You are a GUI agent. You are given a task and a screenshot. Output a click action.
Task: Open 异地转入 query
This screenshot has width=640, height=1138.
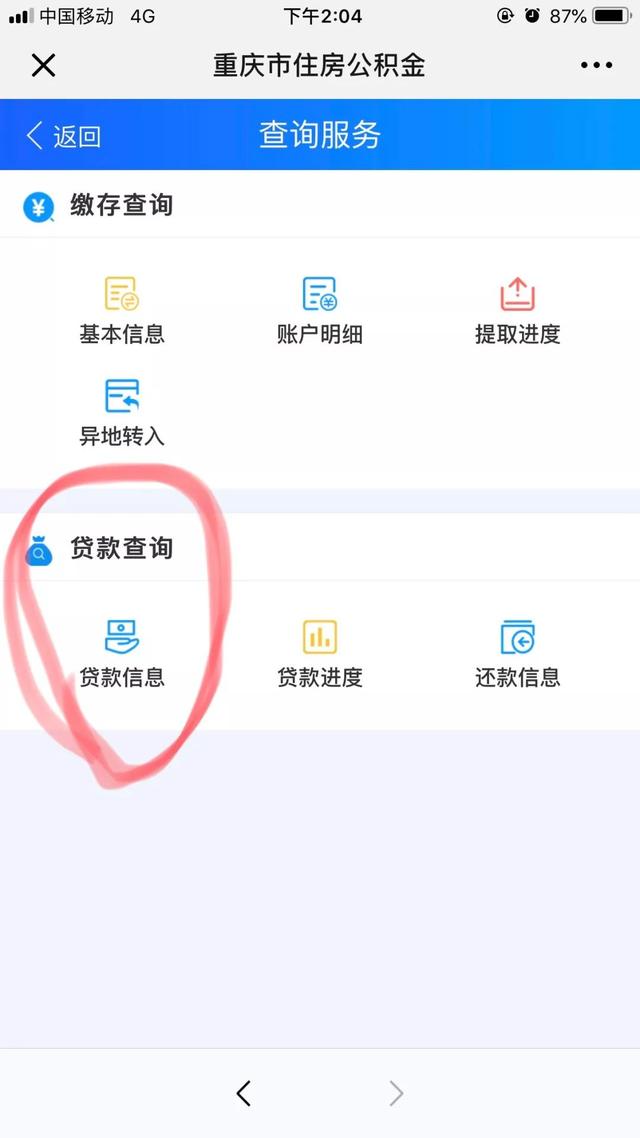pyautogui.click(x=122, y=412)
